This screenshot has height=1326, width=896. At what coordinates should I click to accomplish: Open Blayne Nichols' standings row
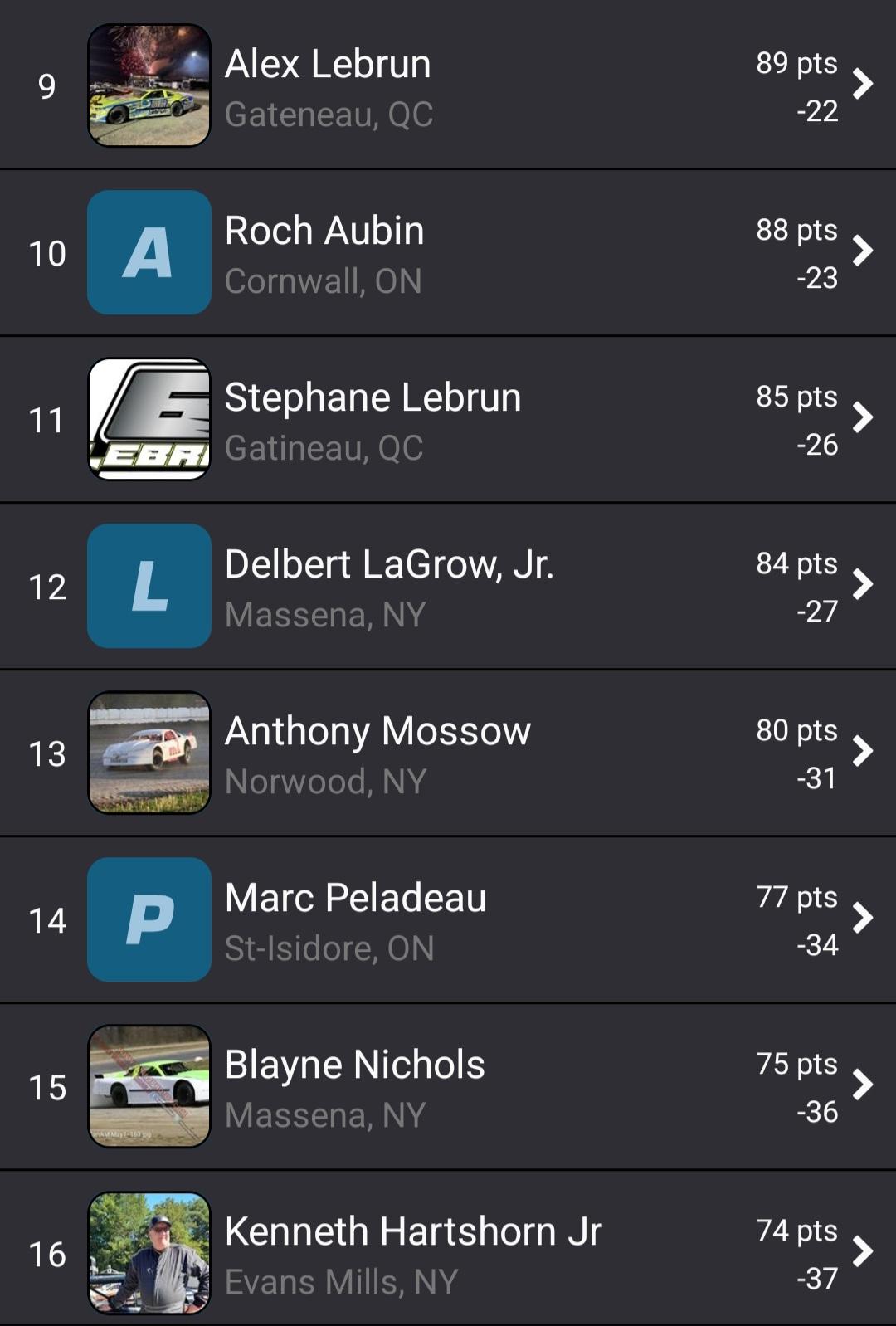tap(448, 1087)
